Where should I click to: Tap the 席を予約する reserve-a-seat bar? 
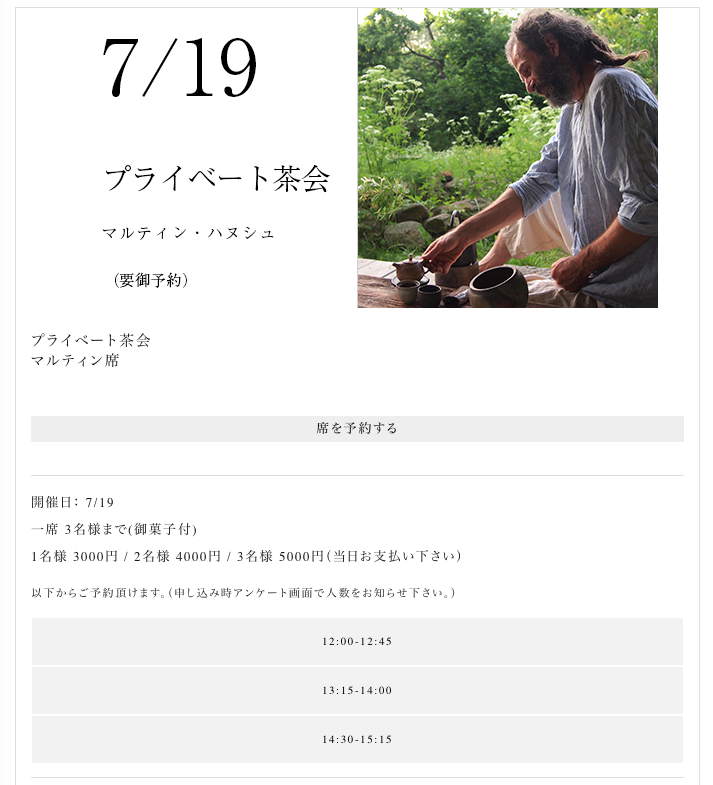click(x=357, y=428)
